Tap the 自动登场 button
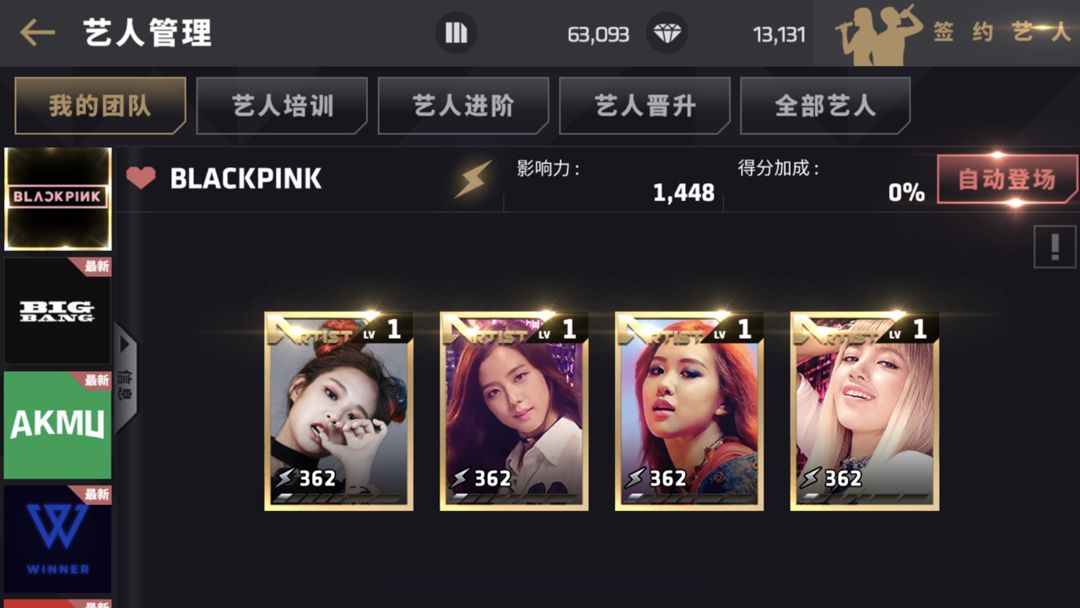Screen dimensions: 1080x608 (1006, 180)
